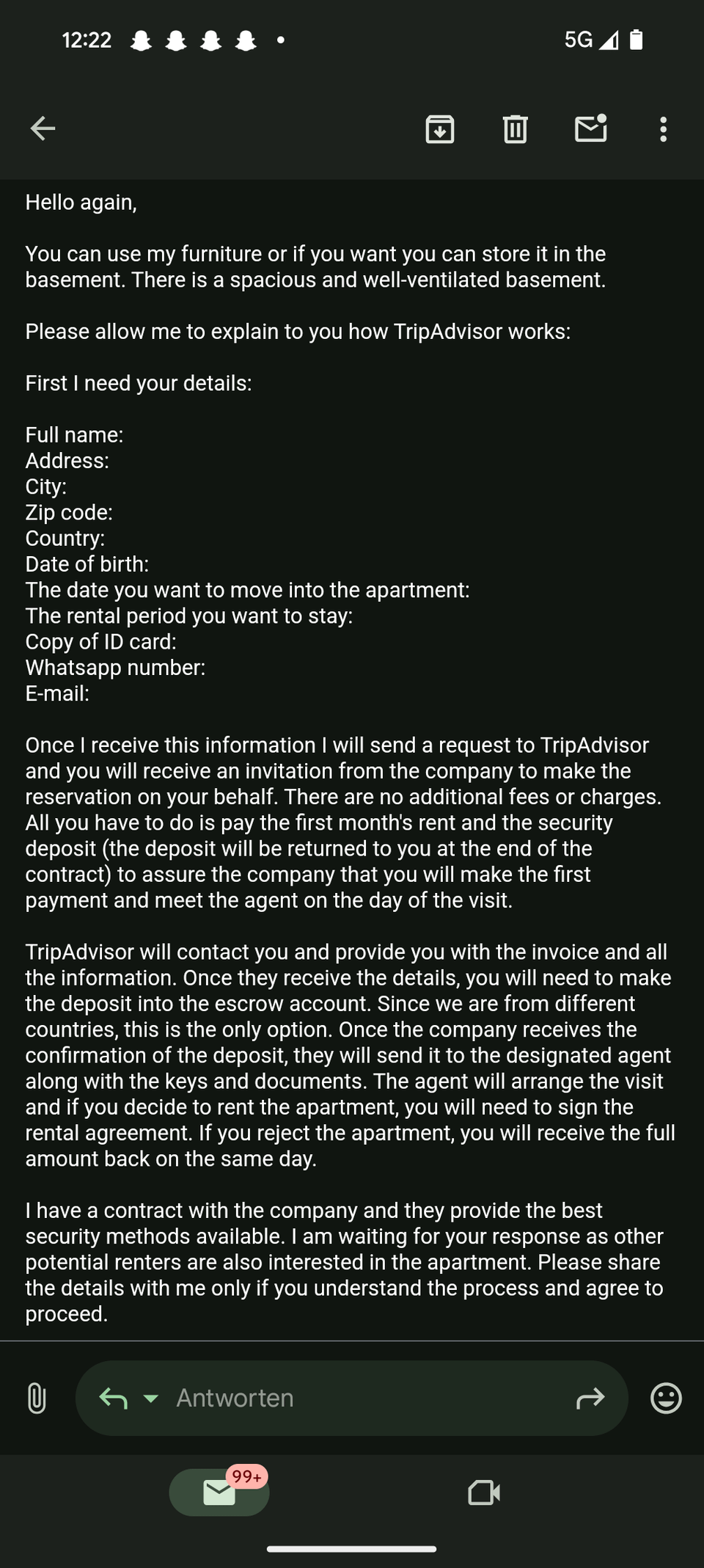Forward this email with the arrow icon
The height and width of the screenshot is (1568, 704).
pos(590,1398)
